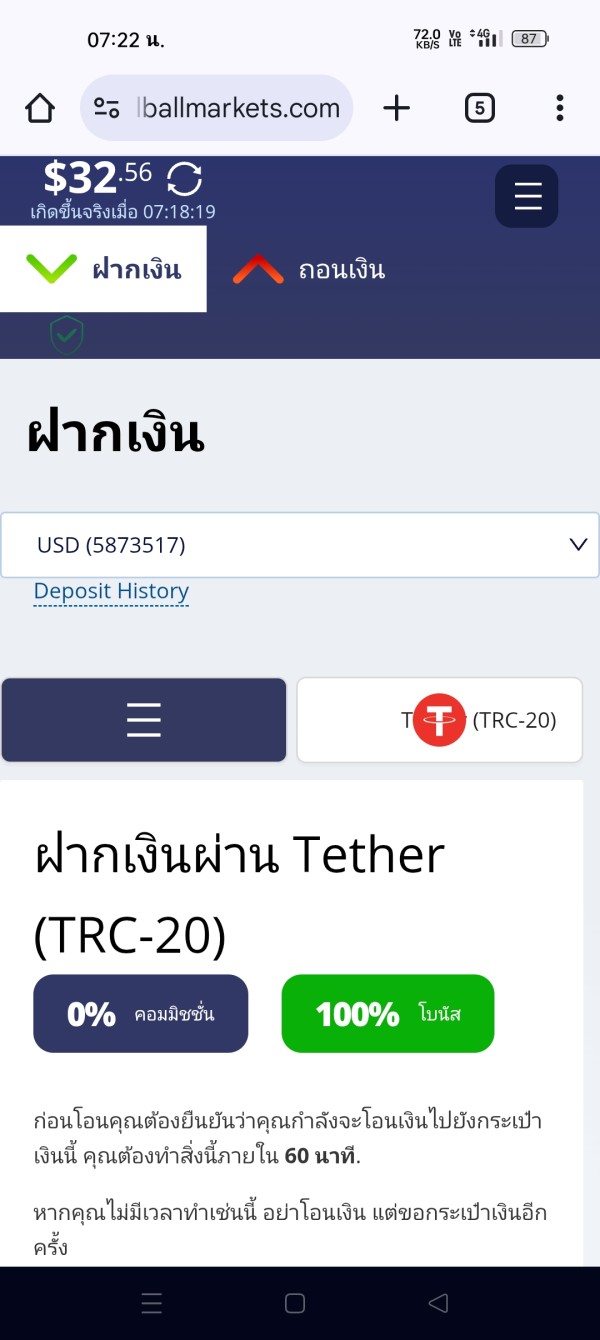Switch to the ถอนเงิน withdraw tab
The width and height of the screenshot is (600, 1340).
pyautogui.click(x=309, y=269)
